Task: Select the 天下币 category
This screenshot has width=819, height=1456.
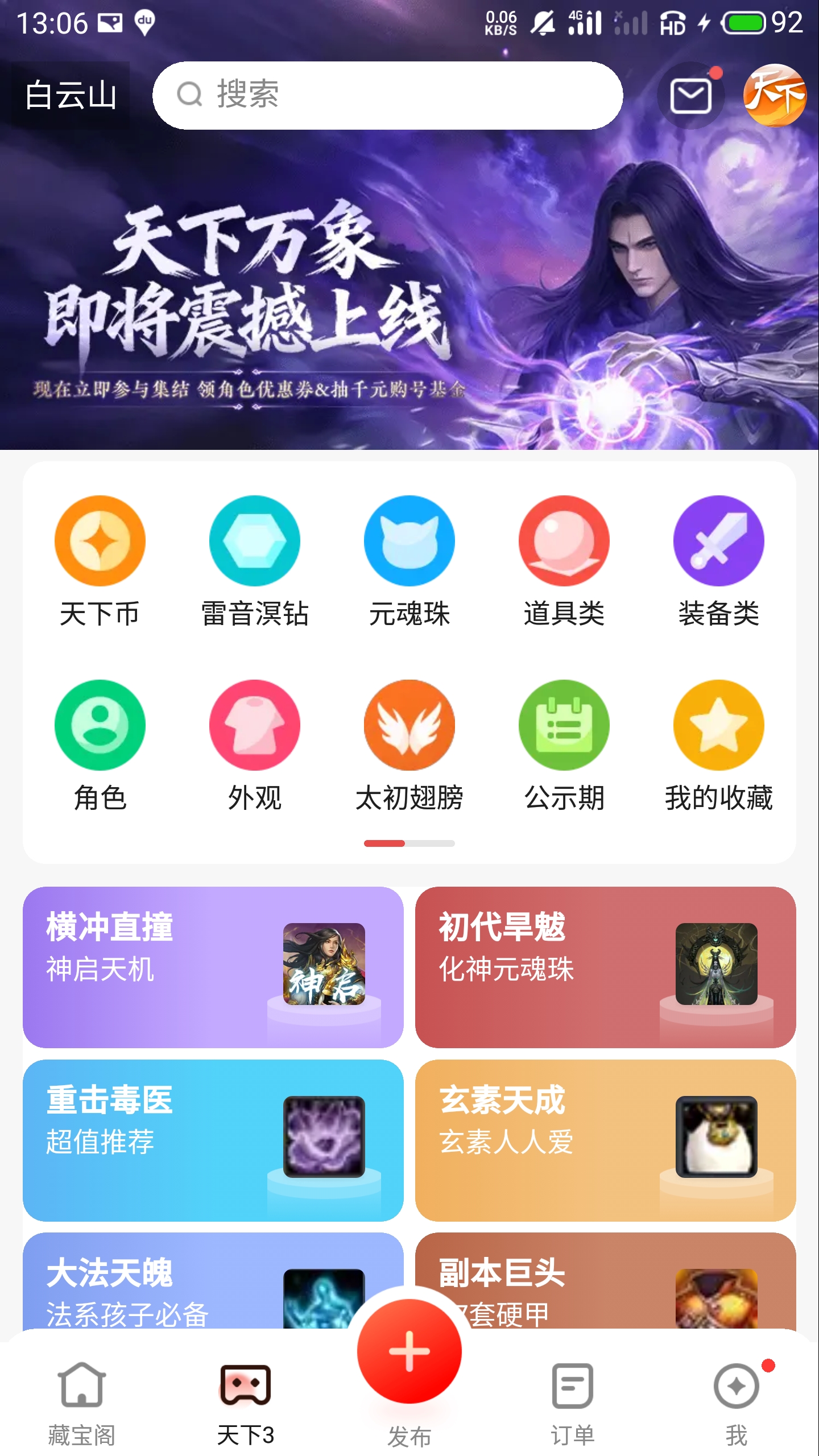Action: pos(100,560)
